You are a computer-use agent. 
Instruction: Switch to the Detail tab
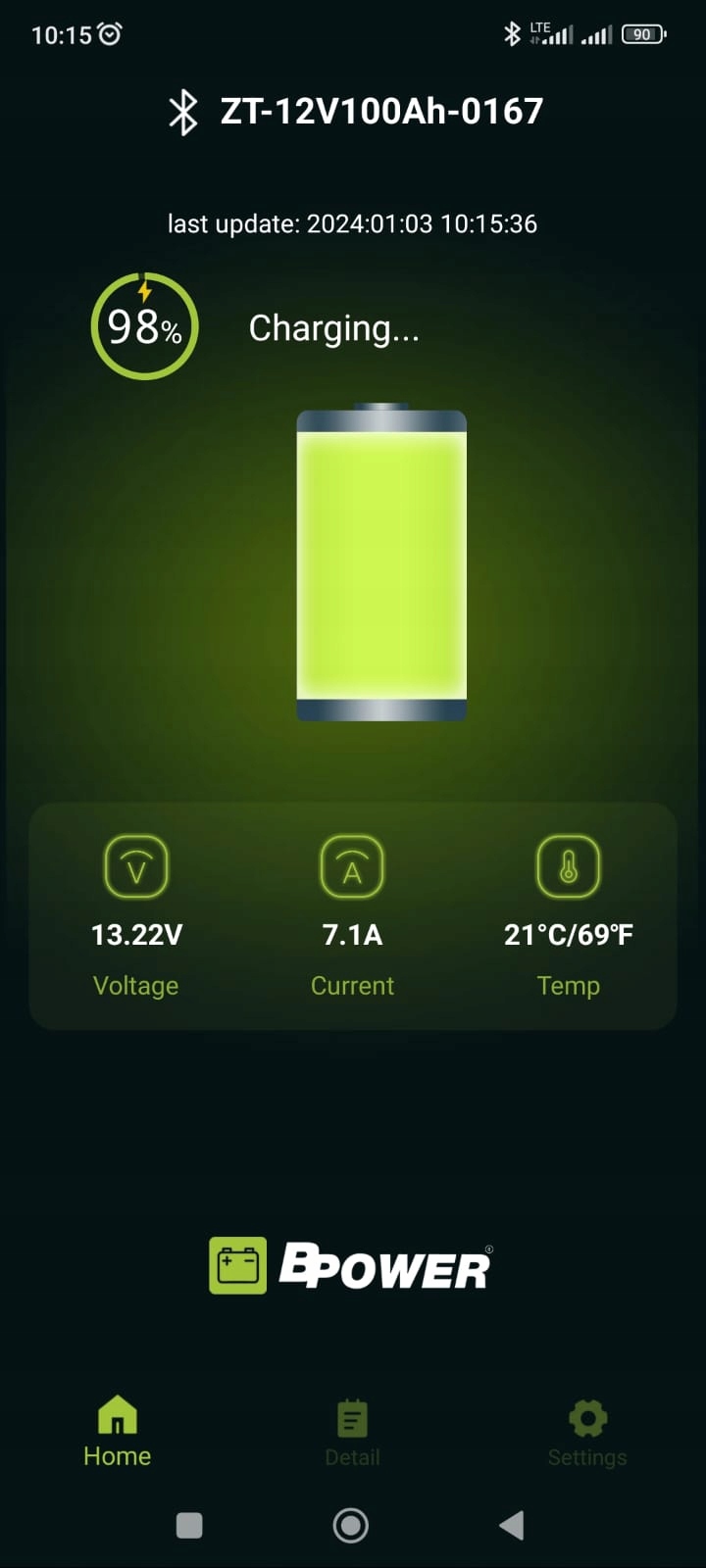click(x=352, y=1432)
